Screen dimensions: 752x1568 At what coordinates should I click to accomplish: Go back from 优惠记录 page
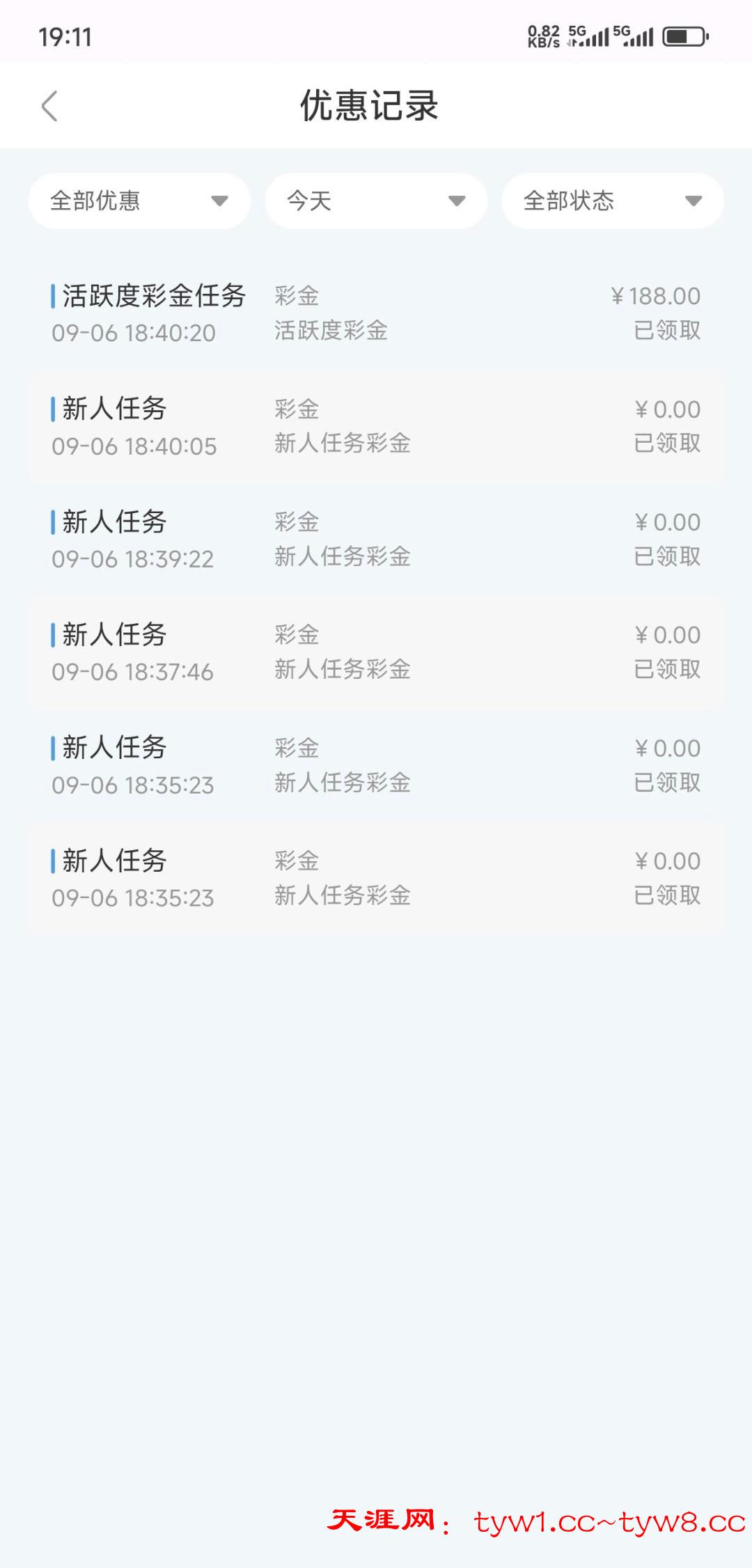(x=49, y=107)
